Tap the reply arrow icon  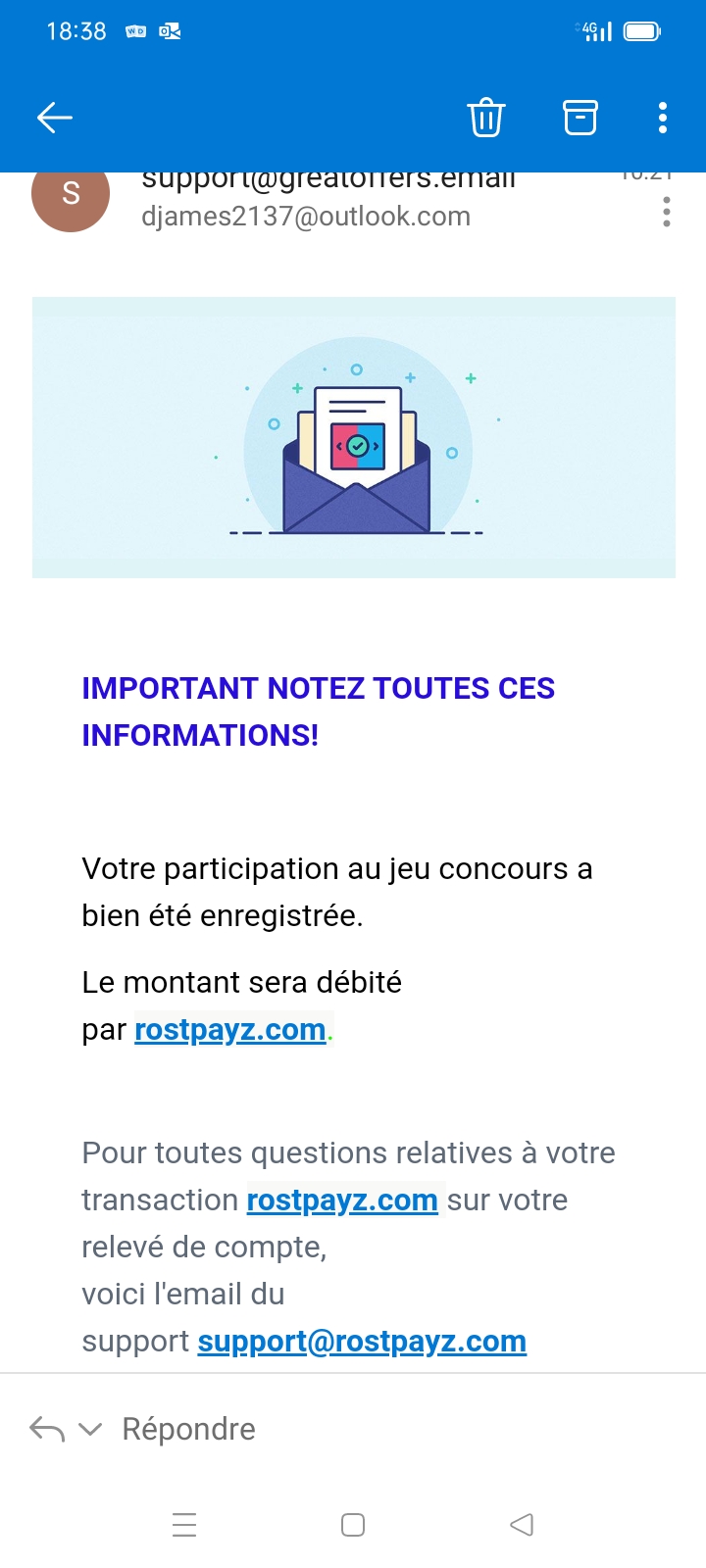(x=47, y=1429)
